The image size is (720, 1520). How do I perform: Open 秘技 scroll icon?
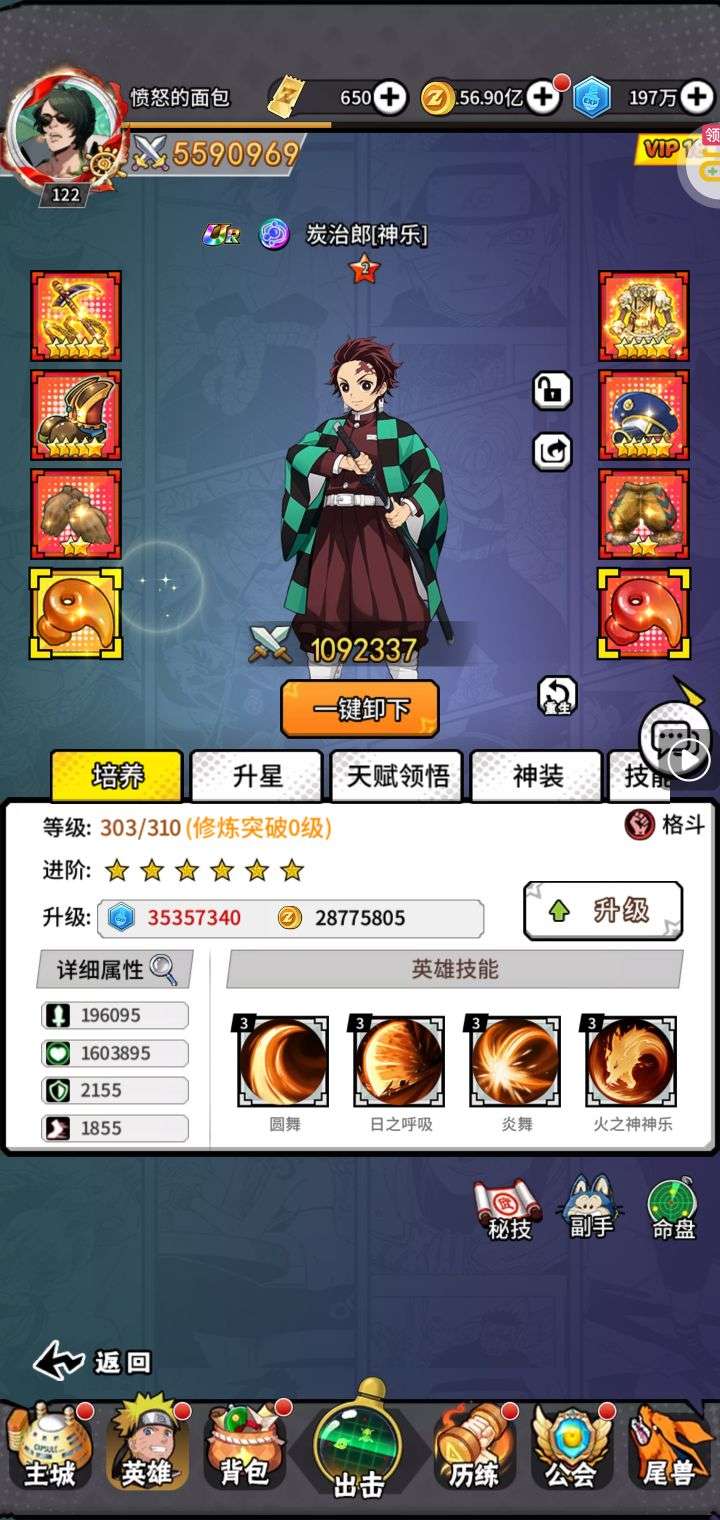pyautogui.click(x=510, y=1208)
